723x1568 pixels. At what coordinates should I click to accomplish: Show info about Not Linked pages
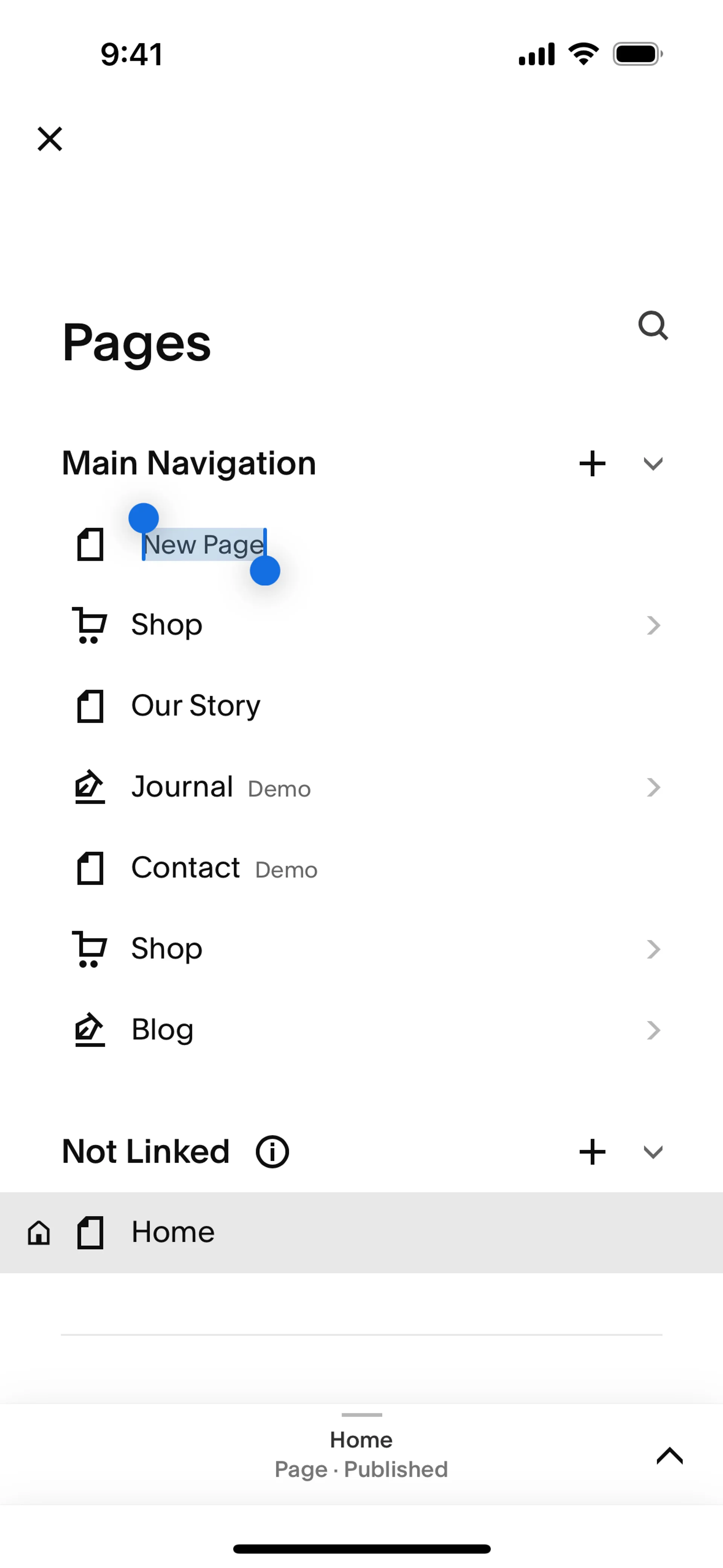click(x=272, y=1152)
